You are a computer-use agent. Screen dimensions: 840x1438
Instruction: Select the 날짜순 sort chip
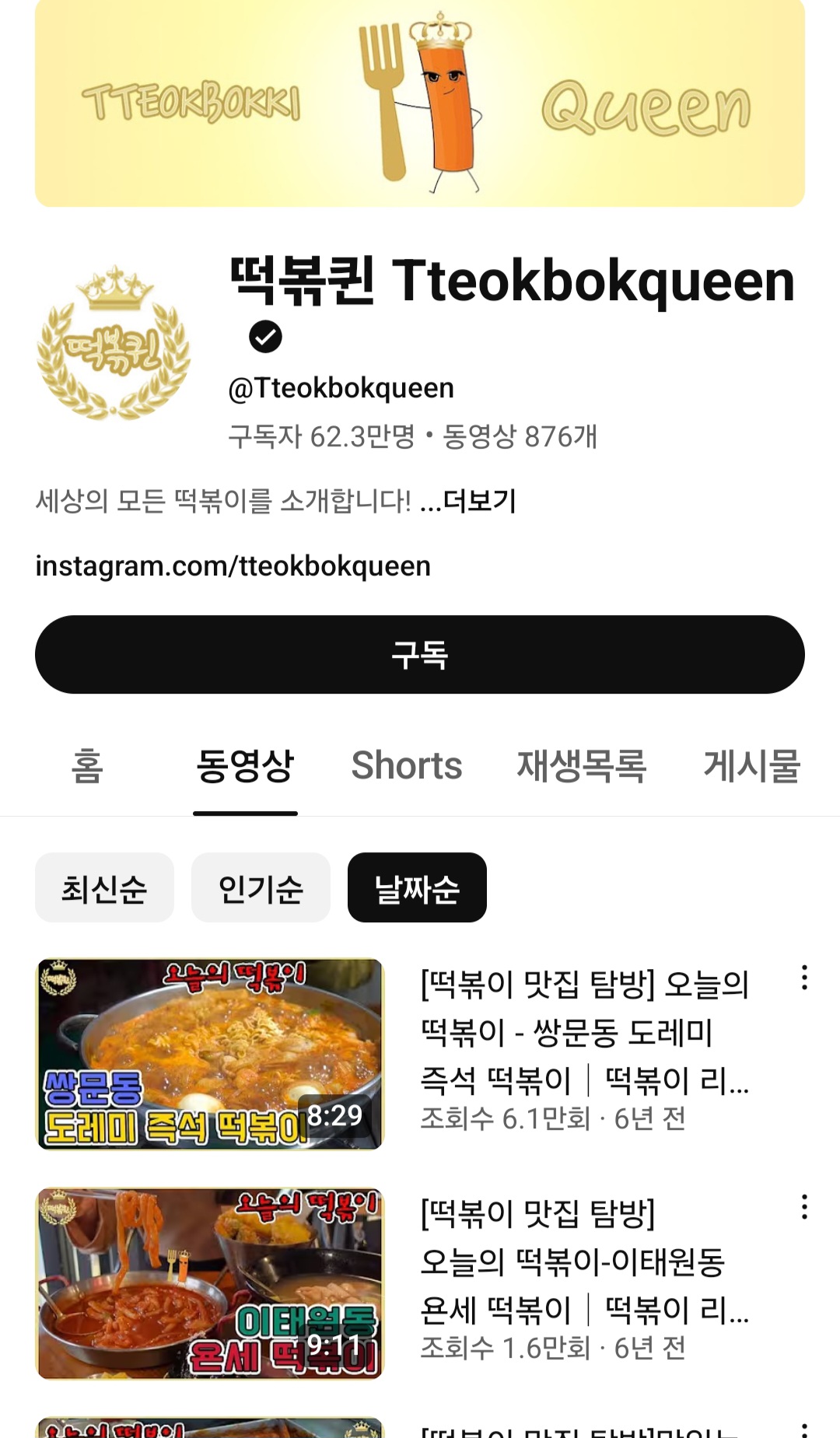point(417,888)
